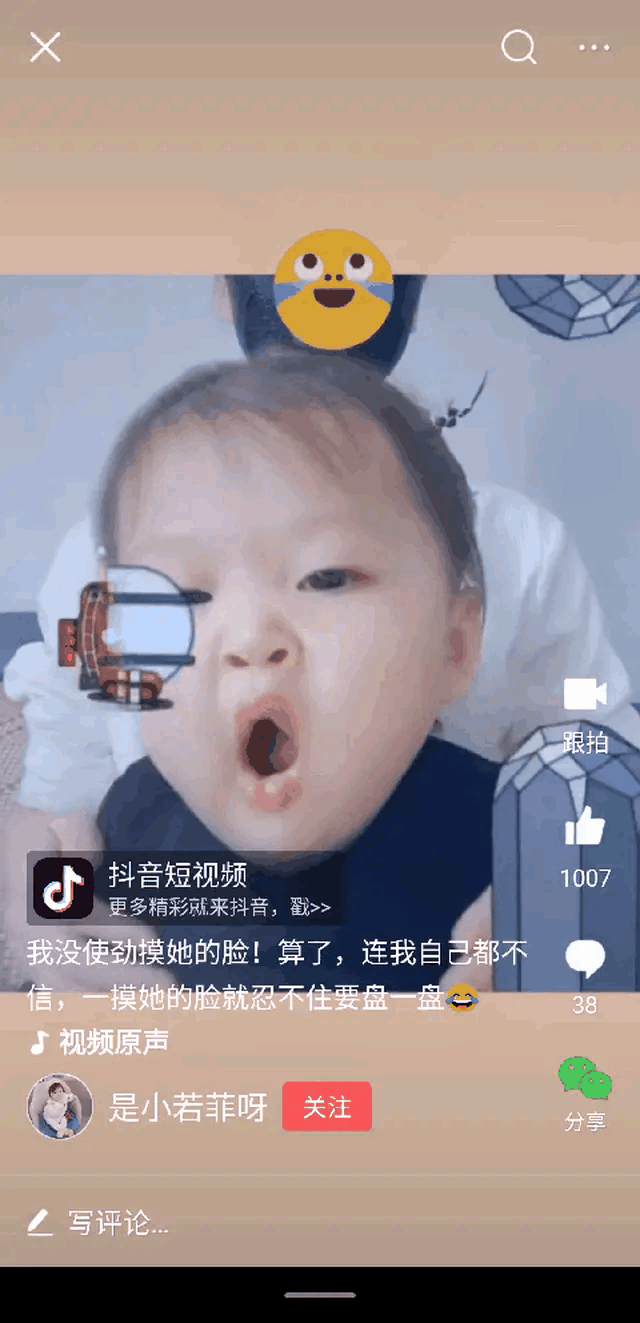Open the 抖音短视频 banner

point(185,888)
